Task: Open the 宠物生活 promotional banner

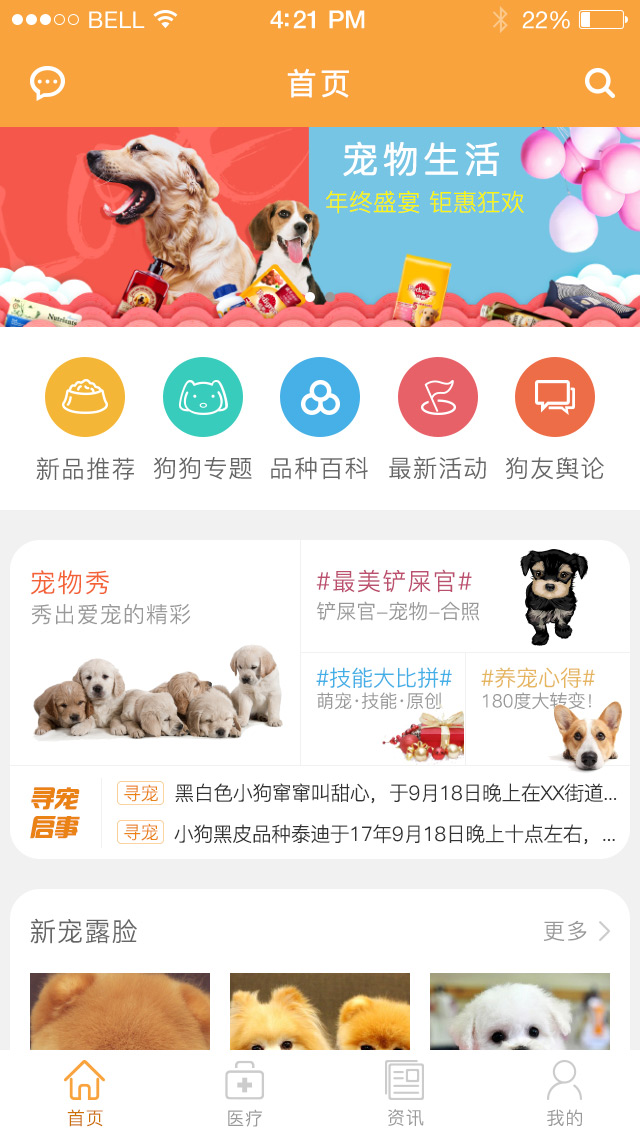Action: click(320, 226)
